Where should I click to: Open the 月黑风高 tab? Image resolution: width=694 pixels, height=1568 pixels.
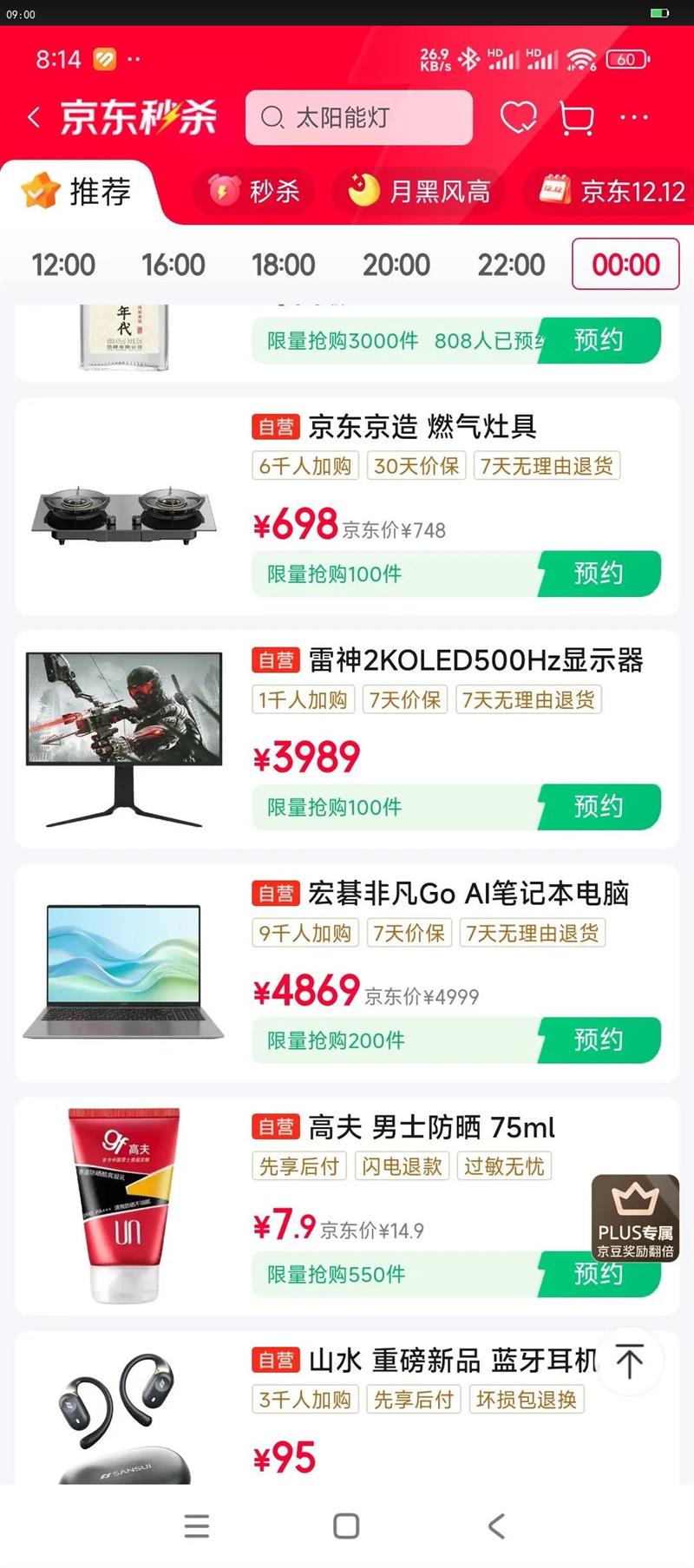[419, 191]
